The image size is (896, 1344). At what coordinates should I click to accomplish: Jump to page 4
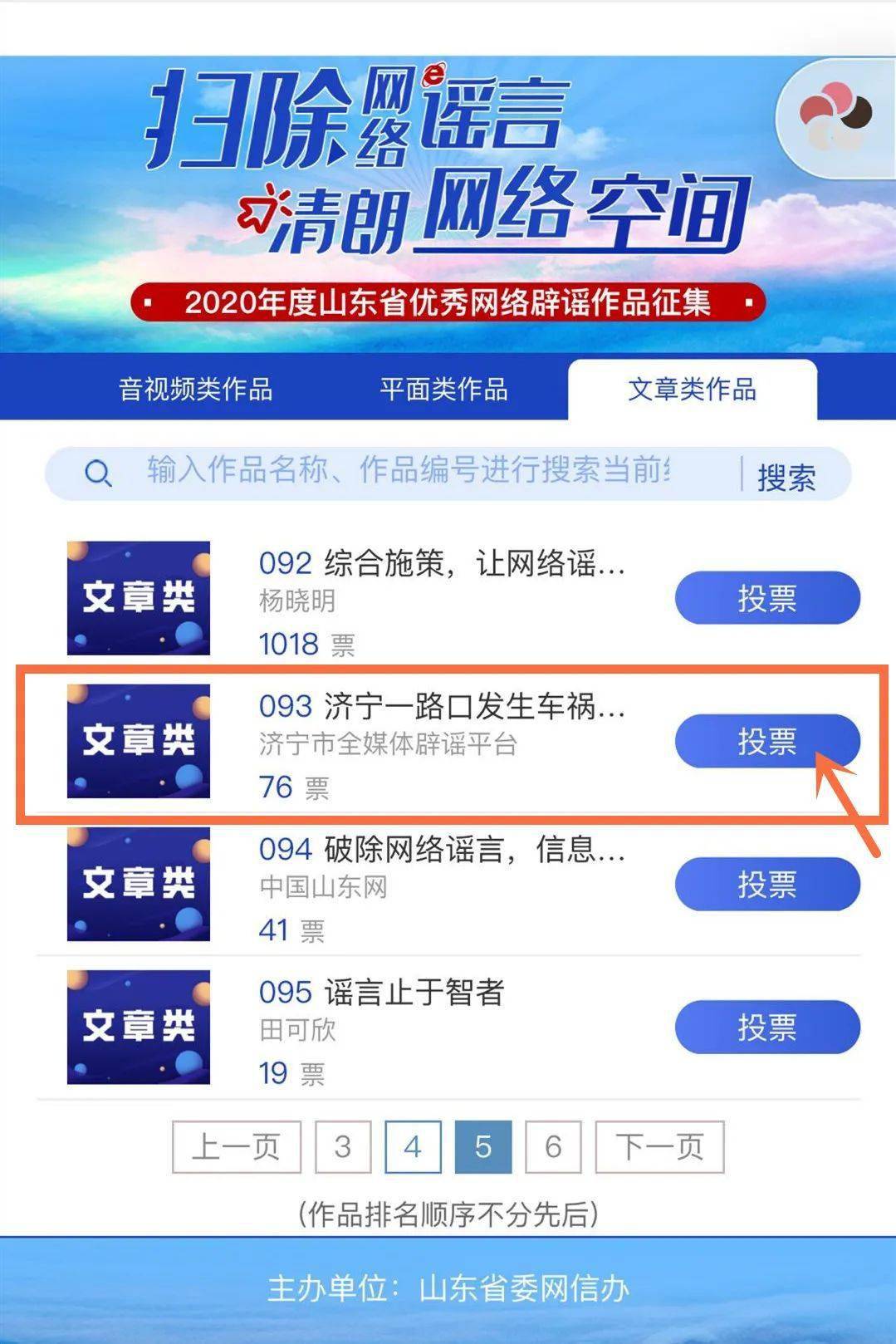[x=413, y=1147]
